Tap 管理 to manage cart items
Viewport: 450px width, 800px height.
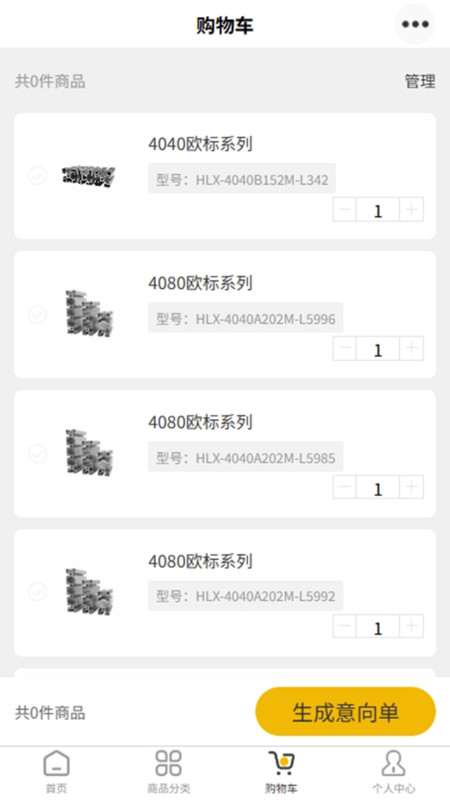click(420, 81)
